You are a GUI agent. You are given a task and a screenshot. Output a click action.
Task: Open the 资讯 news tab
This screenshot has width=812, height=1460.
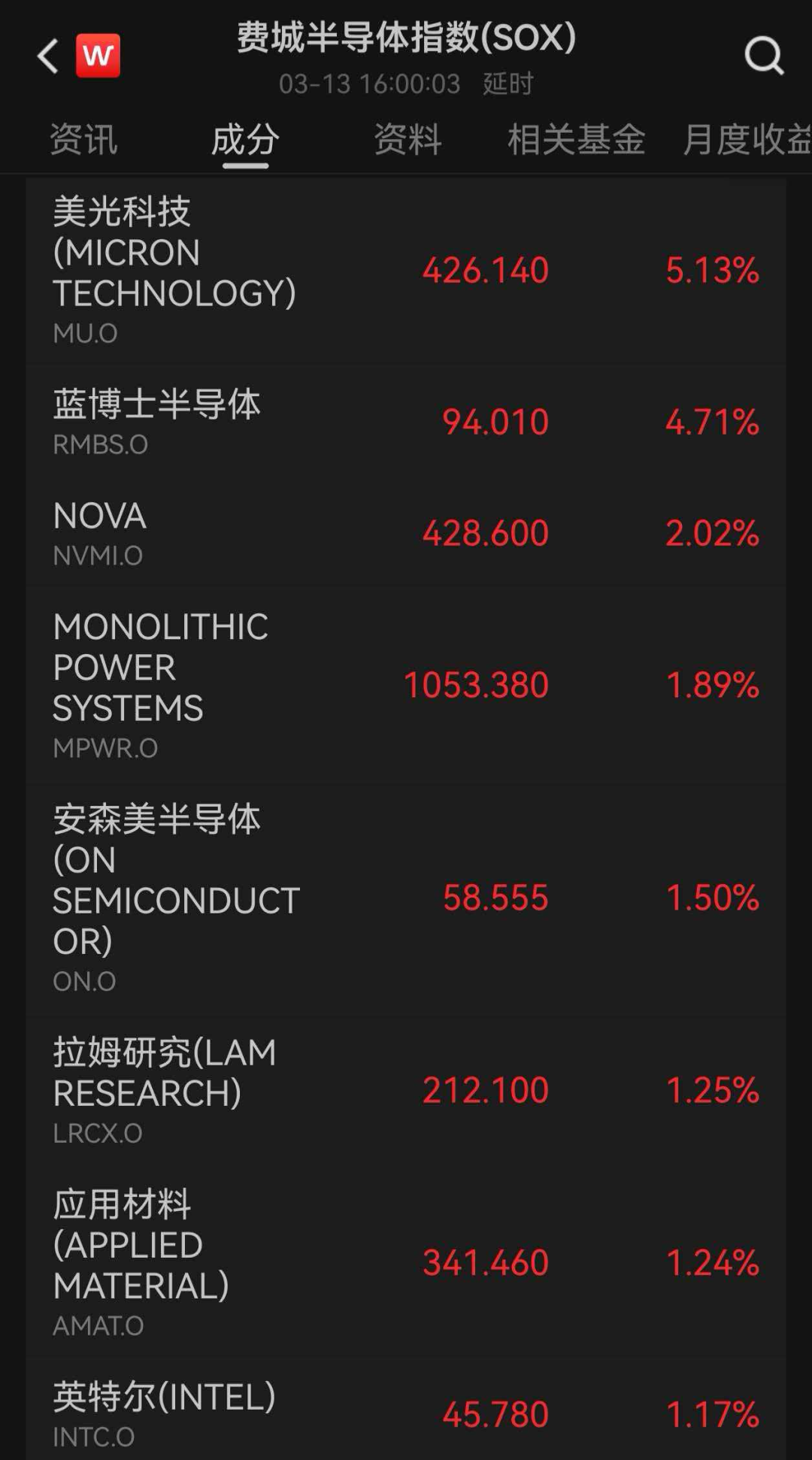click(x=83, y=140)
